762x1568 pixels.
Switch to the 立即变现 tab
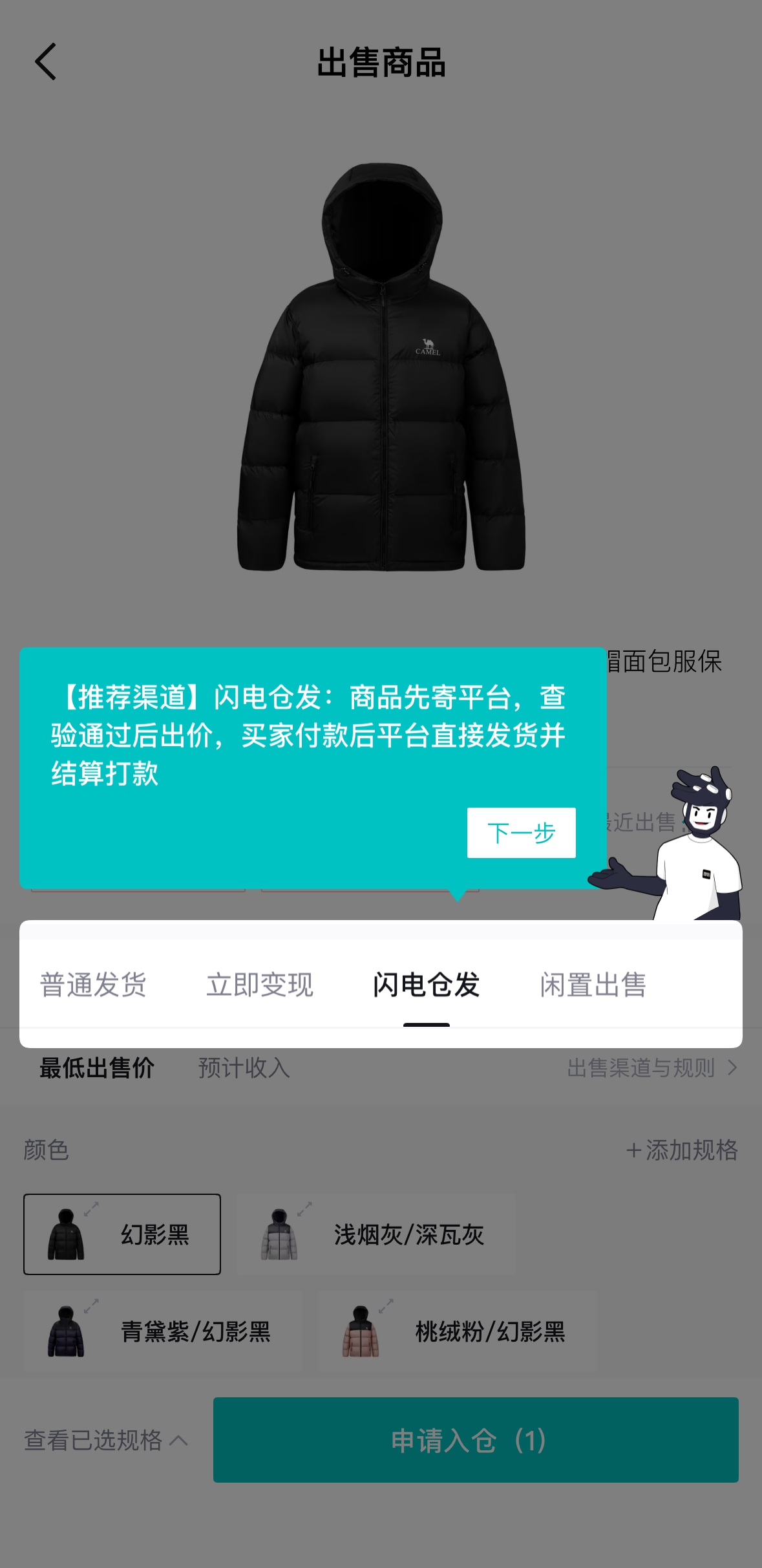260,984
